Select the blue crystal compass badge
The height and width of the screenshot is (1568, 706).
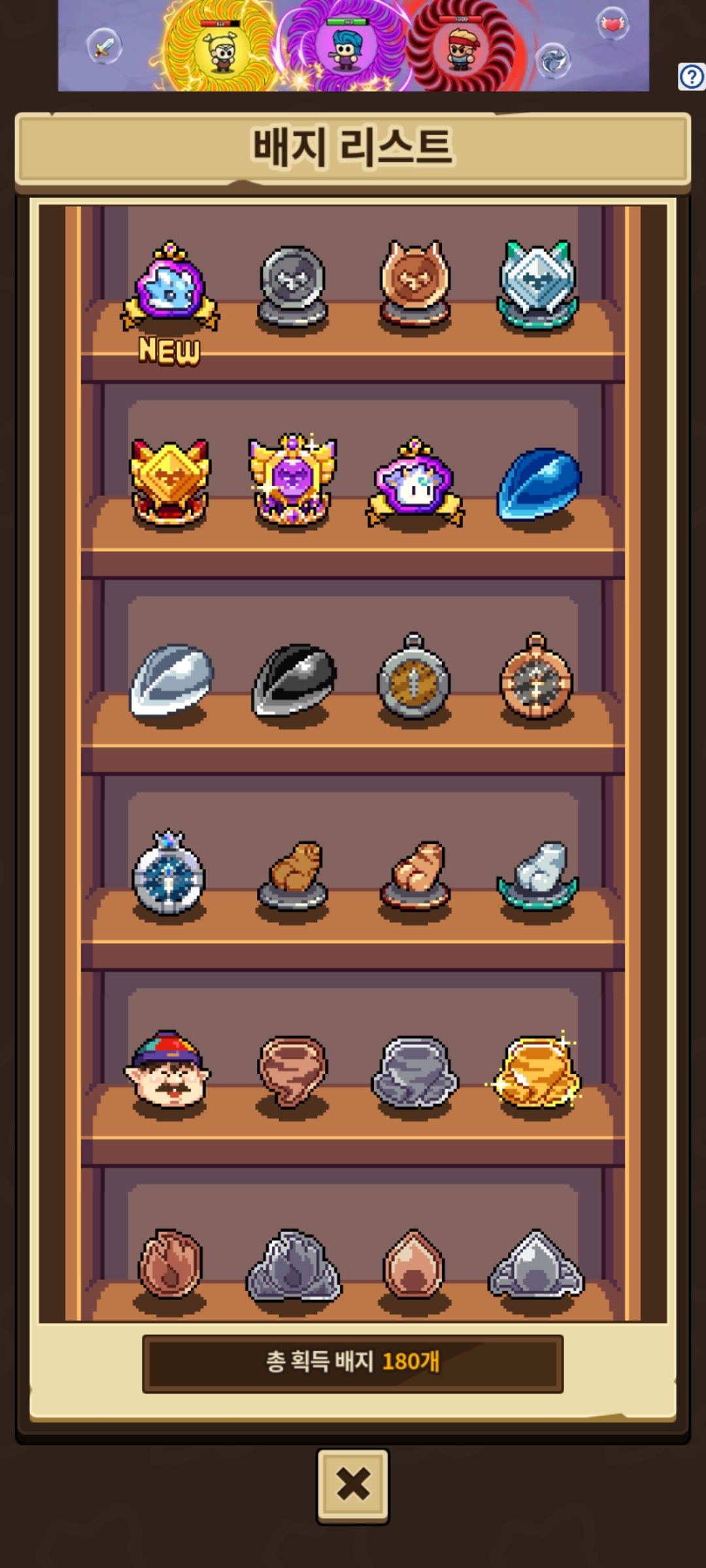pyautogui.click(x=169, y=874)
